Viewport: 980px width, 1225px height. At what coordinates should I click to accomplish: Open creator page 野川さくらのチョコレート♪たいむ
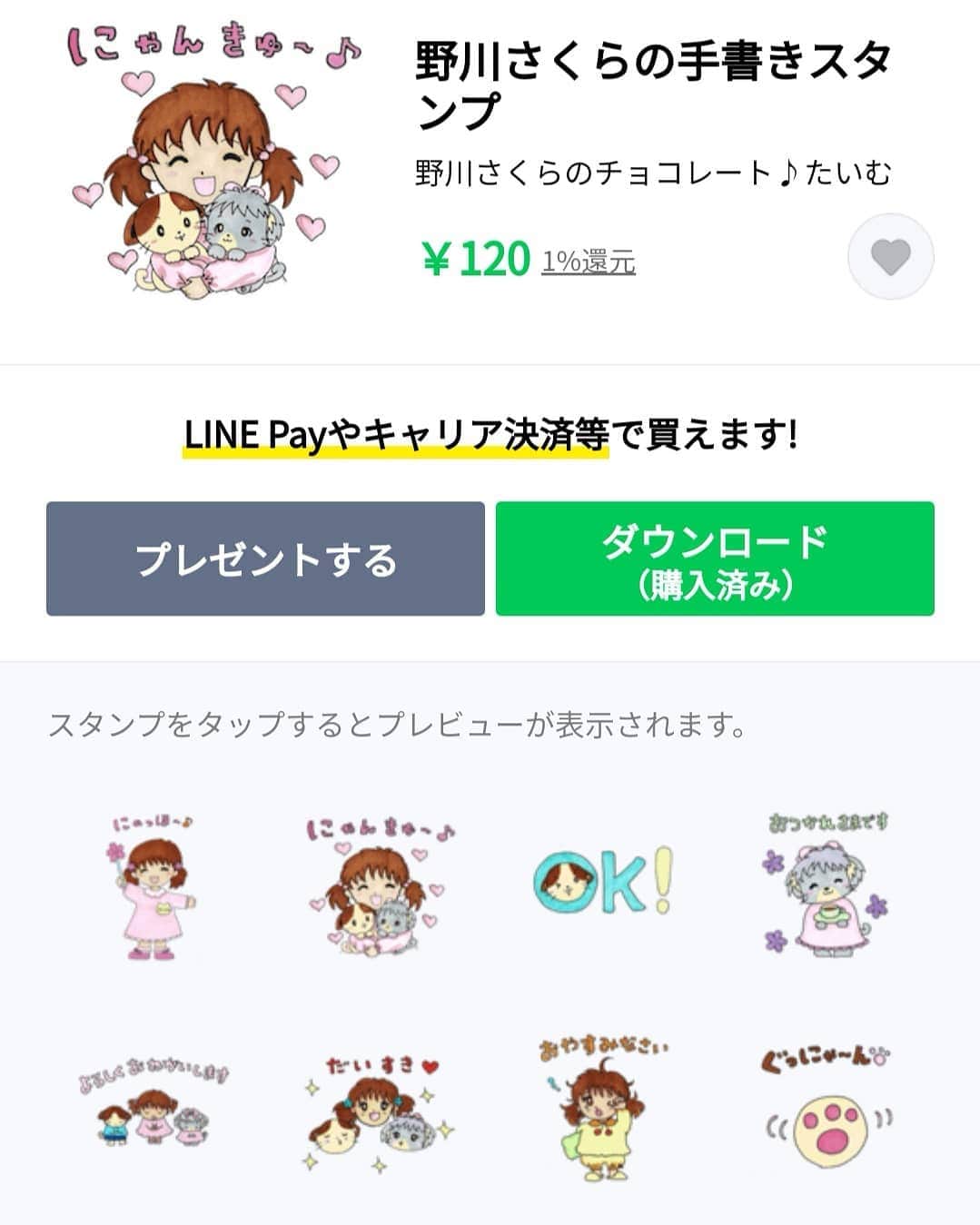tap(652, 173)
